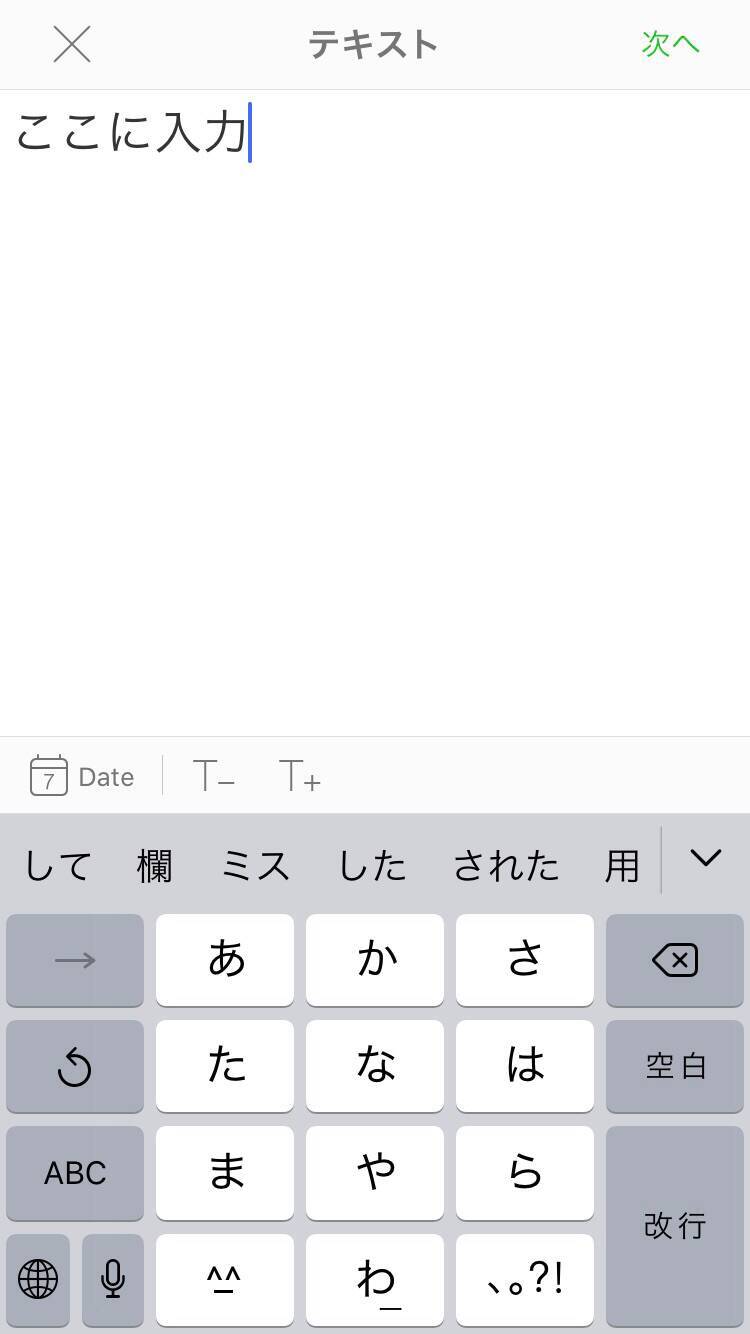The width and height of the screenshot is (750, 1334).
Task: Tap 次へ to proceed
Action: click(x=670, y=45)
